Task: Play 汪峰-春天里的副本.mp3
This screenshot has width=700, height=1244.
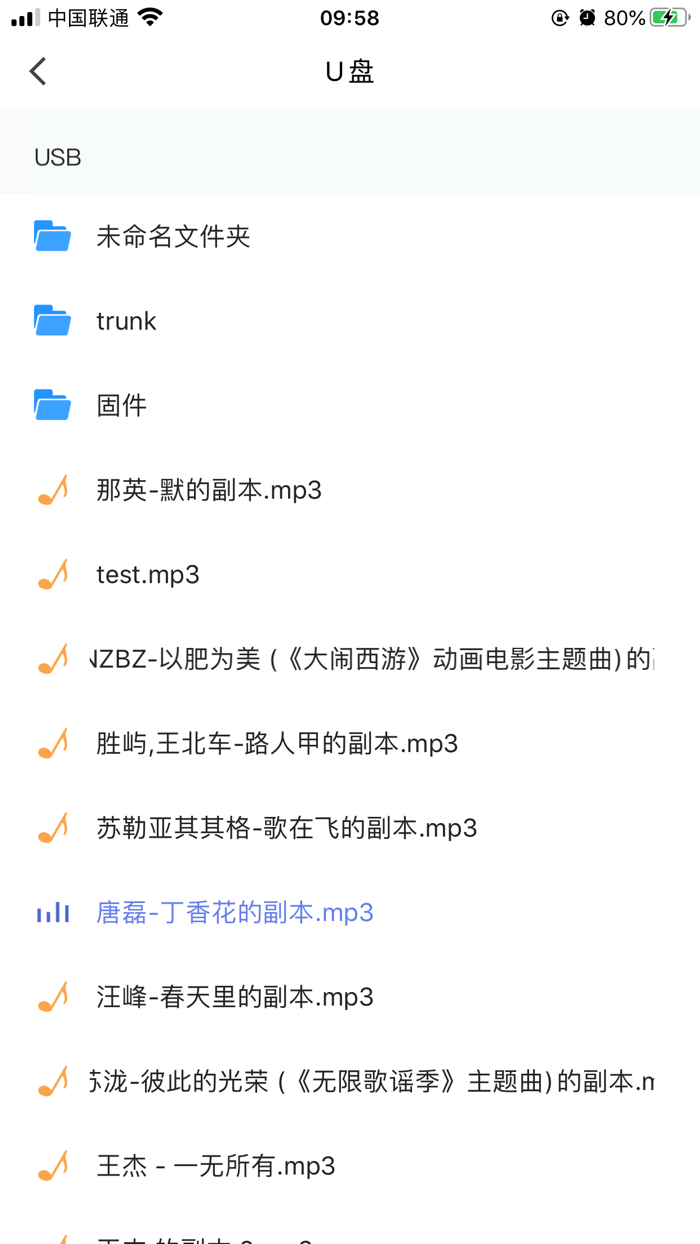Action: coord(234,997)
